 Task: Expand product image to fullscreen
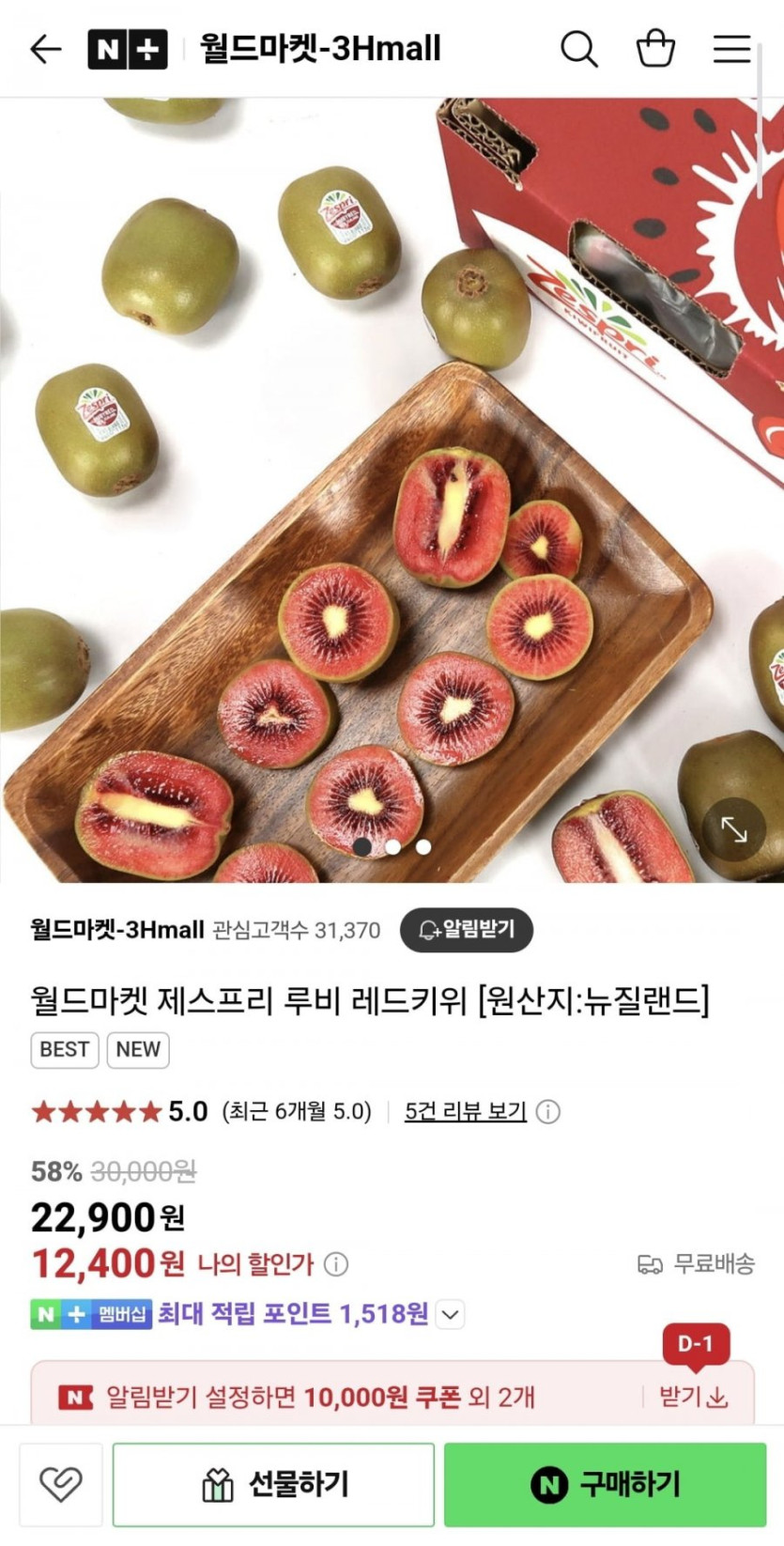click(x=734, y=829)
